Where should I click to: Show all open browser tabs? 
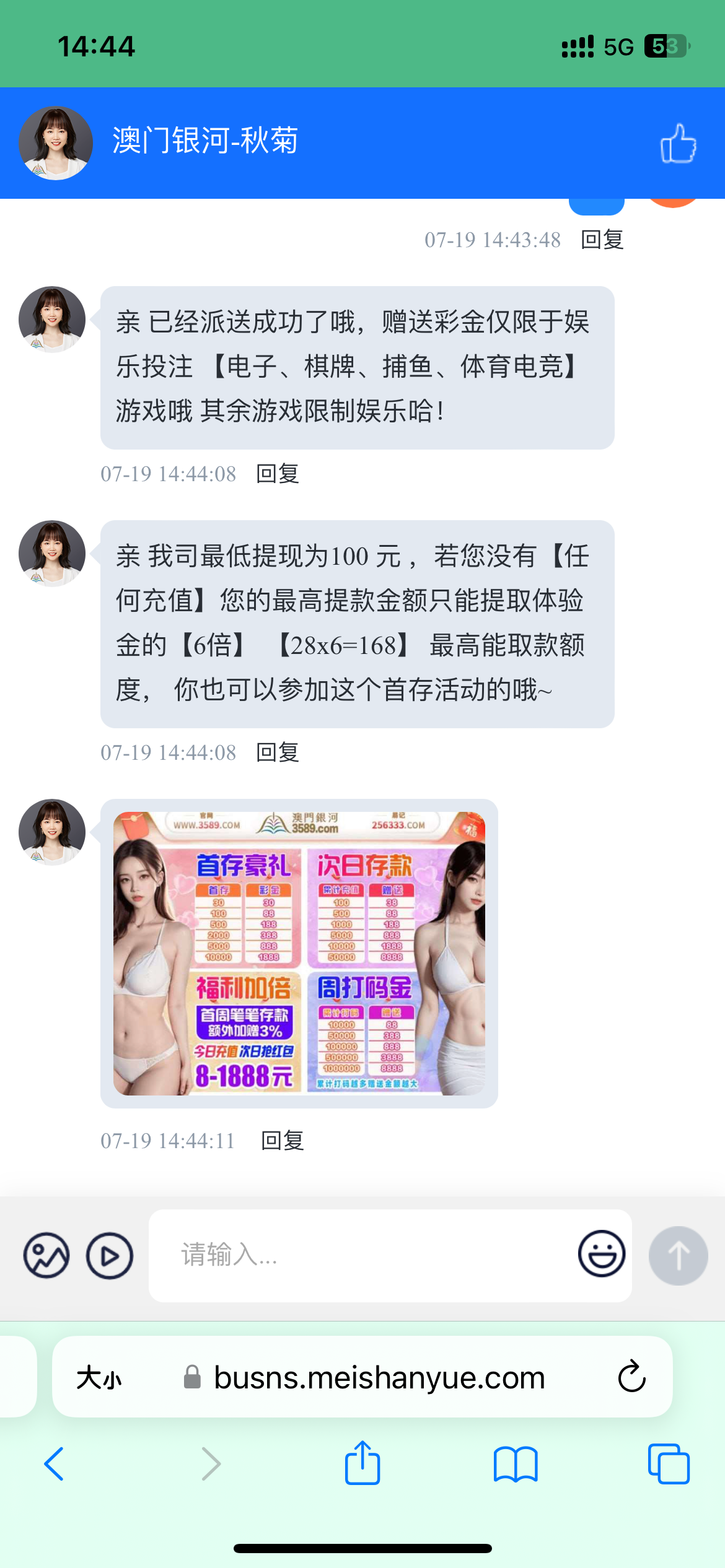coord(668,1464)
